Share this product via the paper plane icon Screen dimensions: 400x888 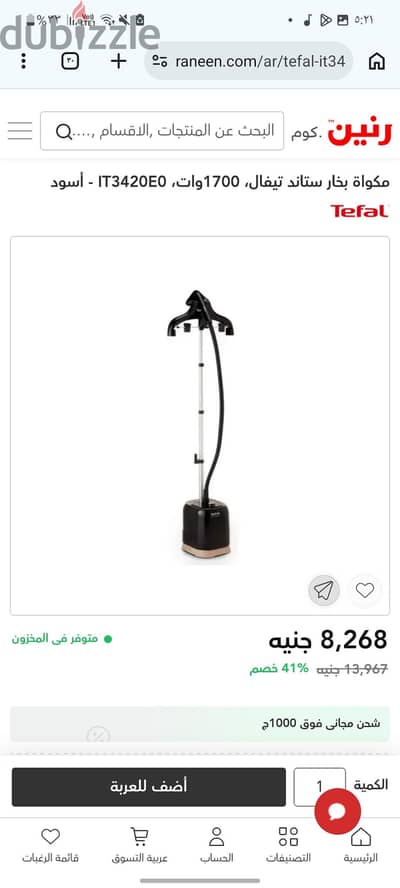pos(324,591)
